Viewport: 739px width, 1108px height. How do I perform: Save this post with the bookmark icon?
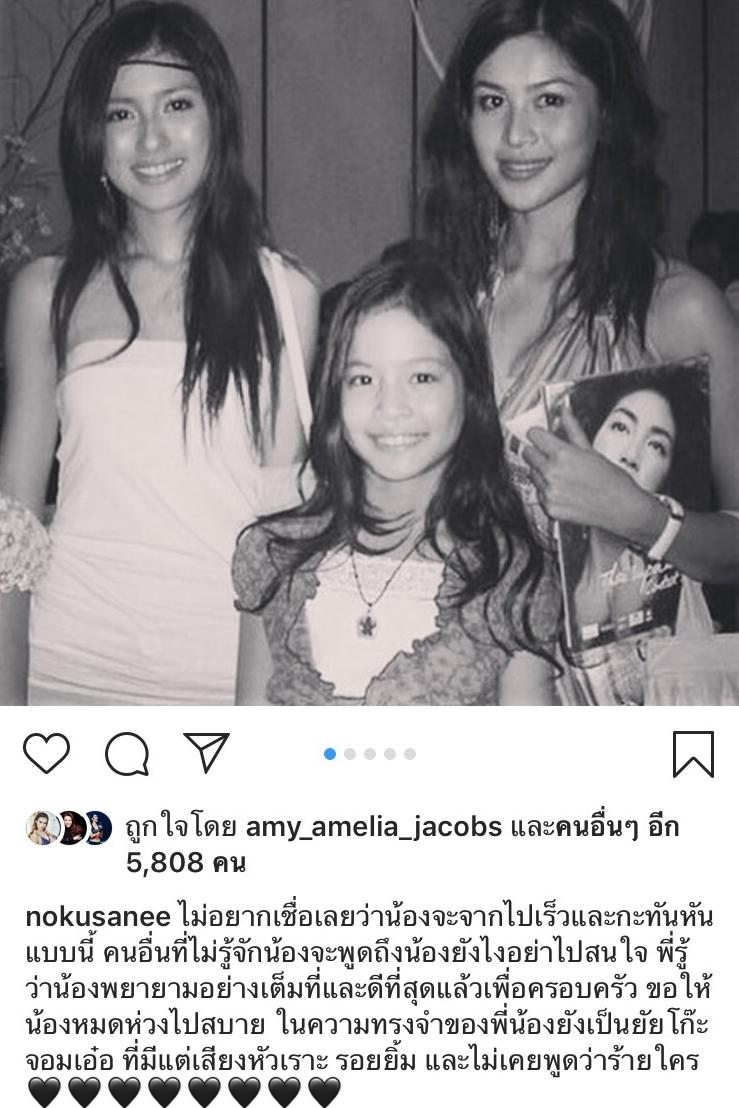[x=693, y=754]
